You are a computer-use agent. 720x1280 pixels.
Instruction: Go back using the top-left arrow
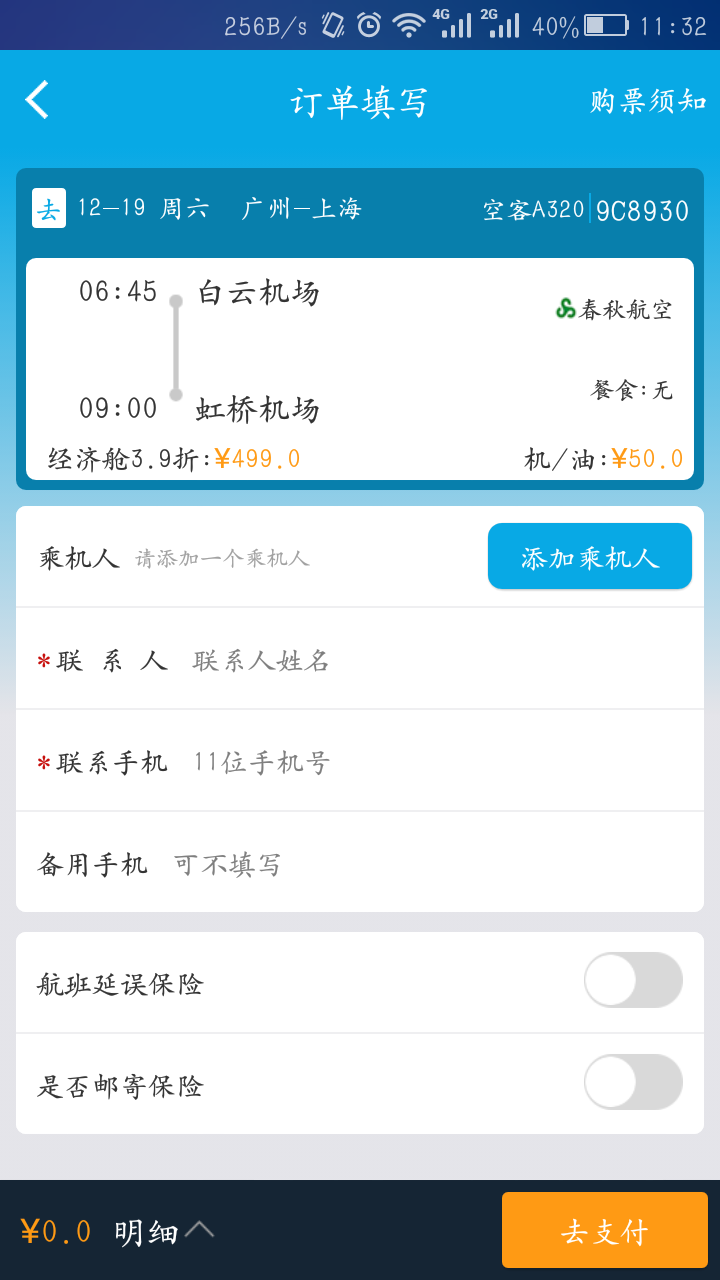(38, 100)
